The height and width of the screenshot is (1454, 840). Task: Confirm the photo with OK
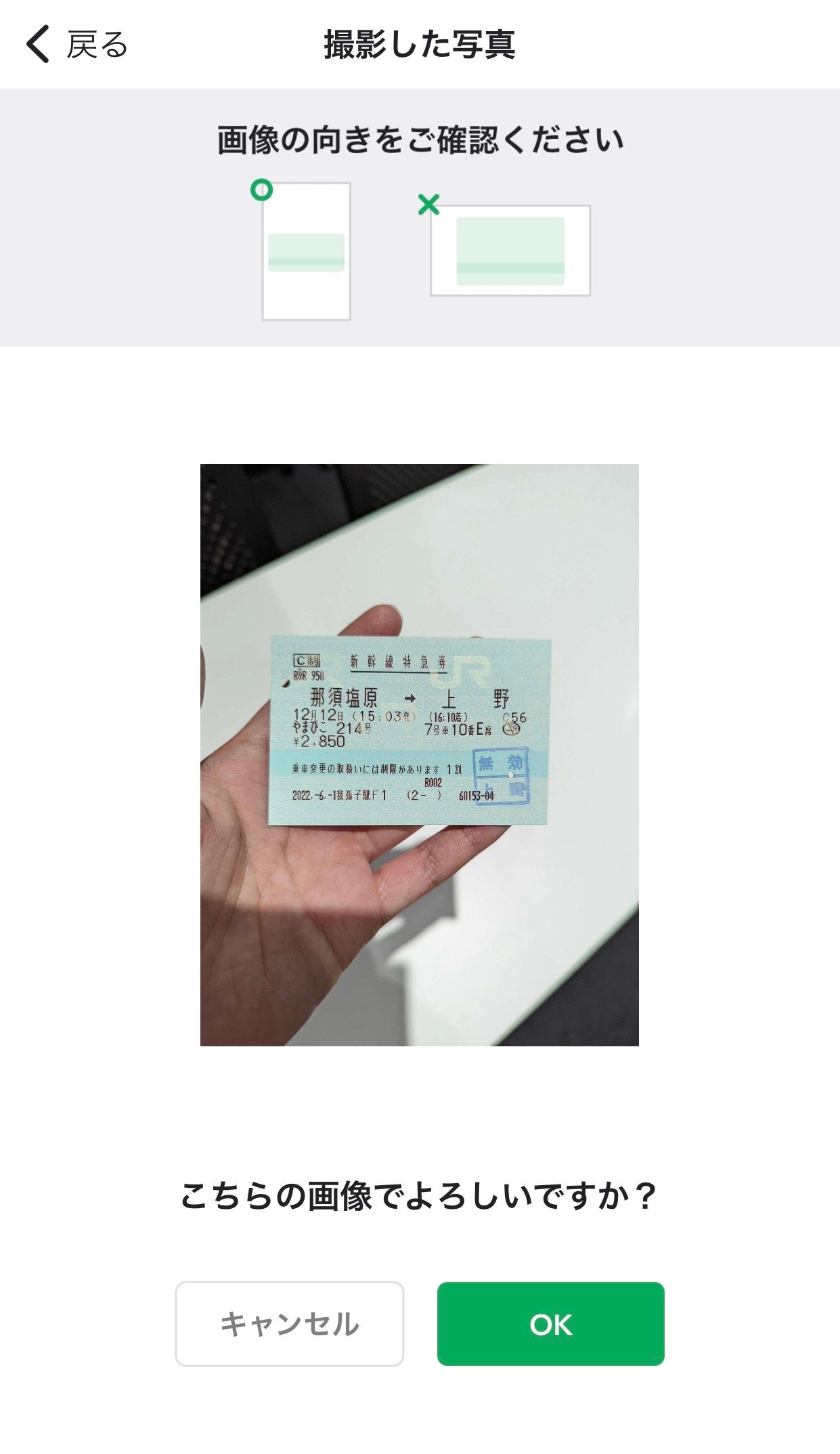point(550,1323)
